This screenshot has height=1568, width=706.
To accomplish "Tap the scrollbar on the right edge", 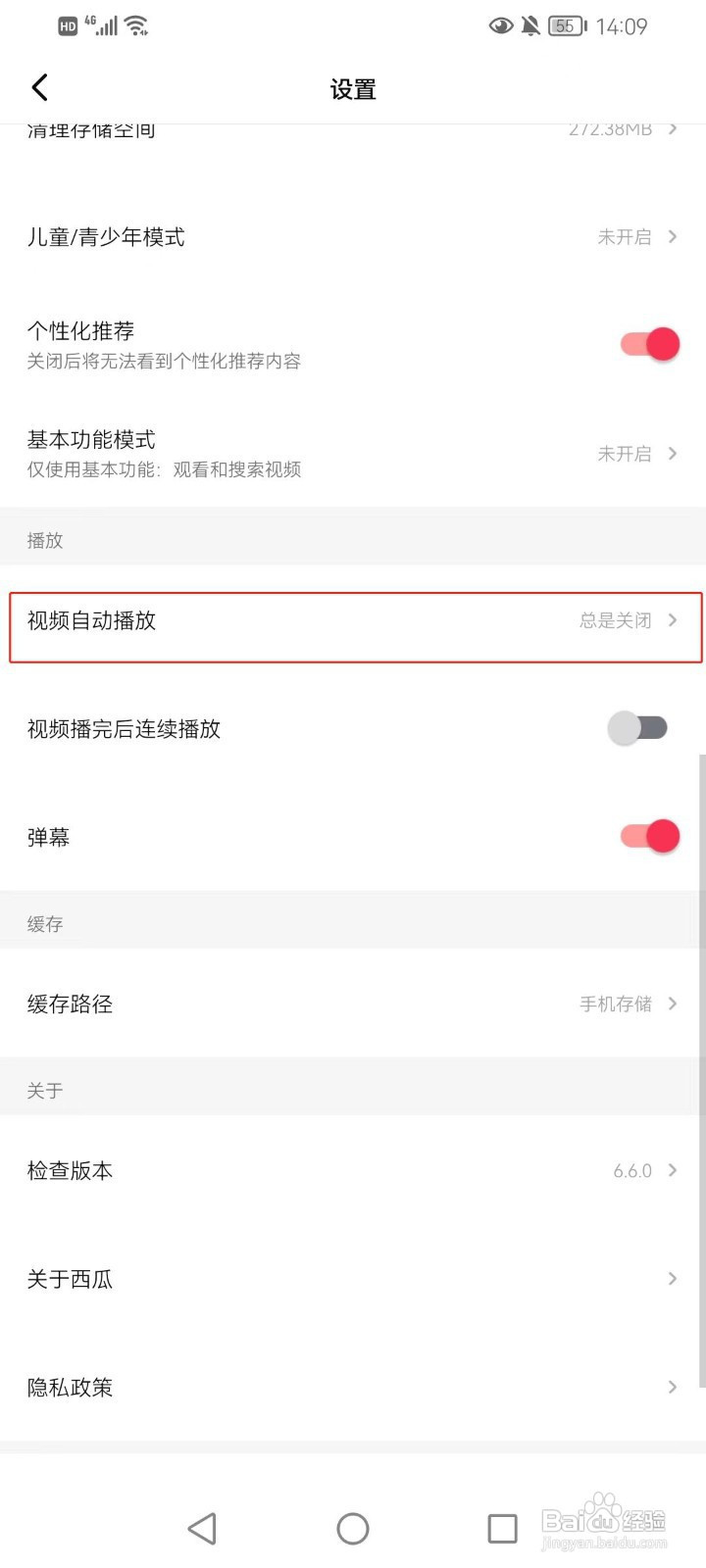I will [x=702, y=1078].
